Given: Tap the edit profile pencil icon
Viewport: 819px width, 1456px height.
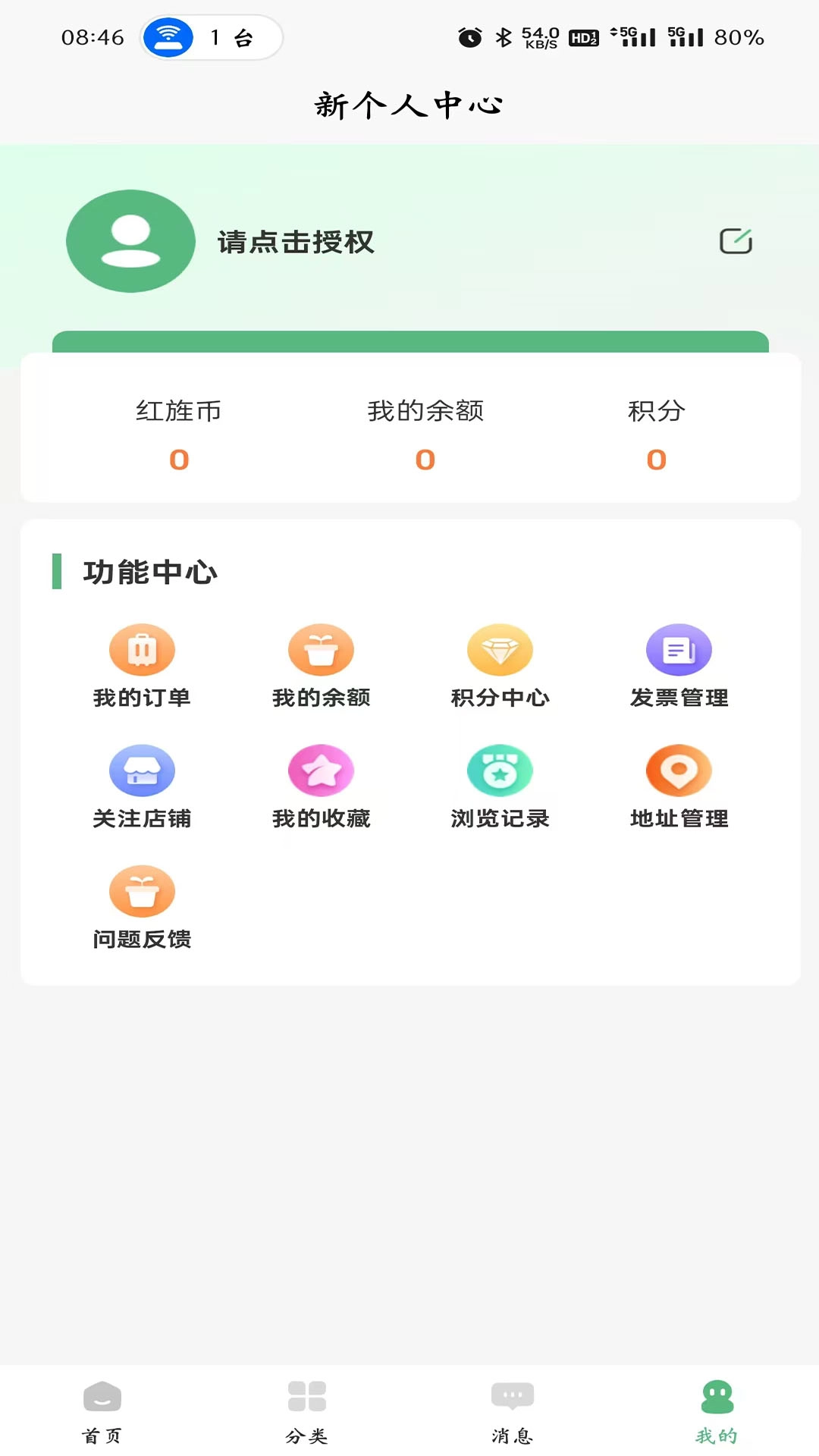Looking at the screenshot, I should 735,241.
